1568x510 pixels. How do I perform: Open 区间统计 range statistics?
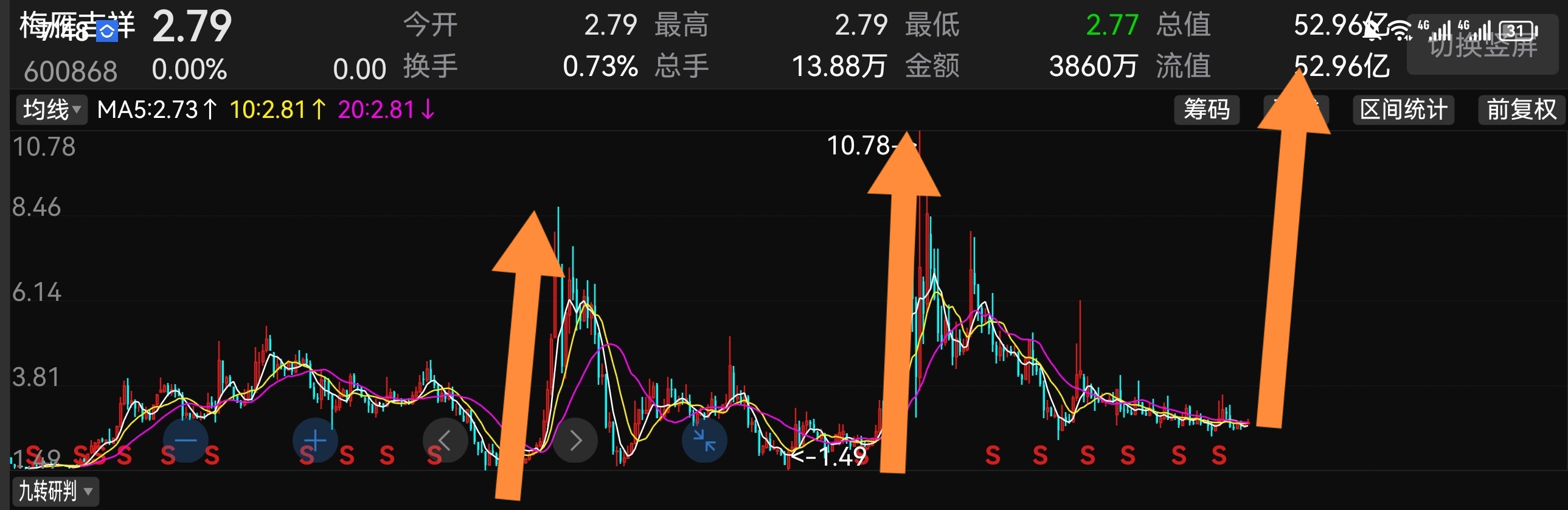pyautogui.click(x=1403, y=110)
